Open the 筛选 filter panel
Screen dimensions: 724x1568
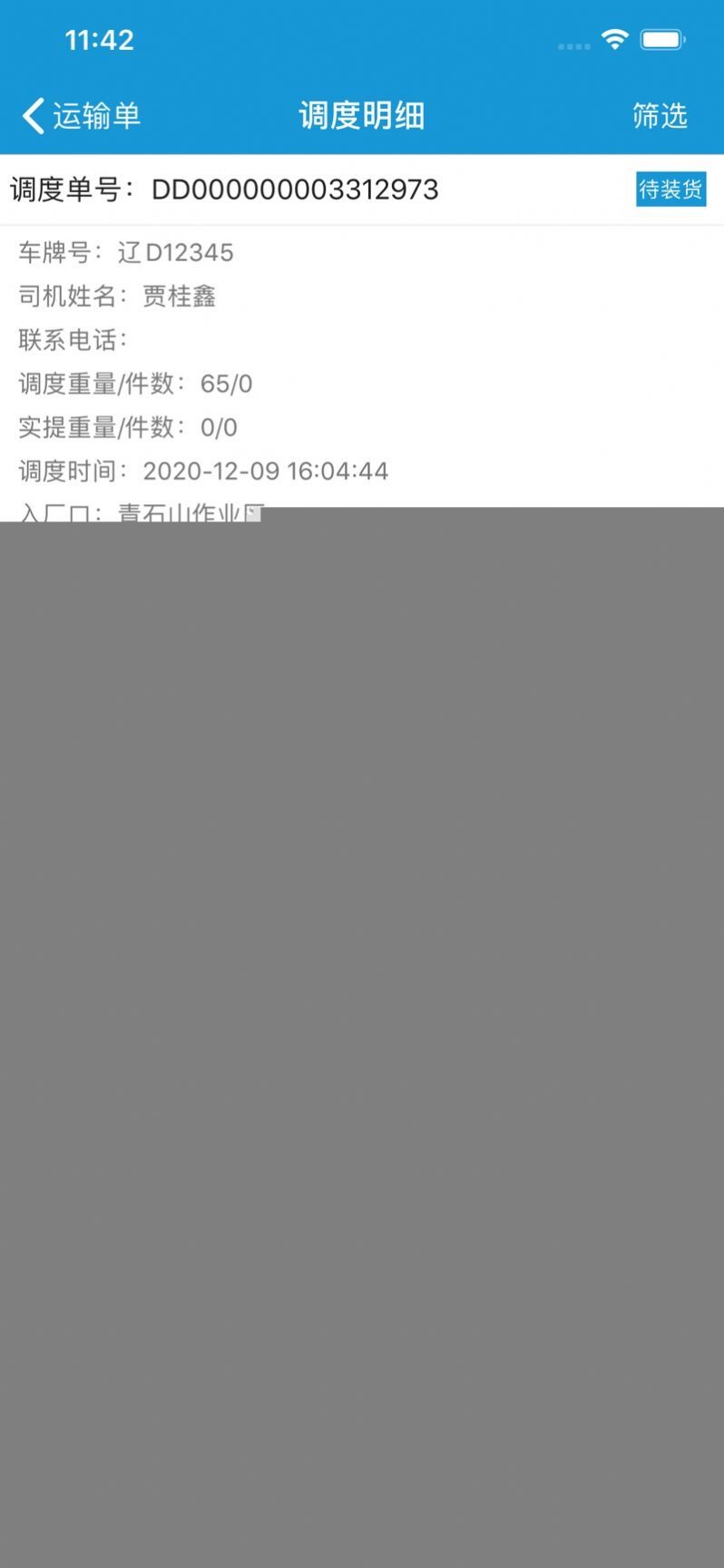[x=660, y=115]
